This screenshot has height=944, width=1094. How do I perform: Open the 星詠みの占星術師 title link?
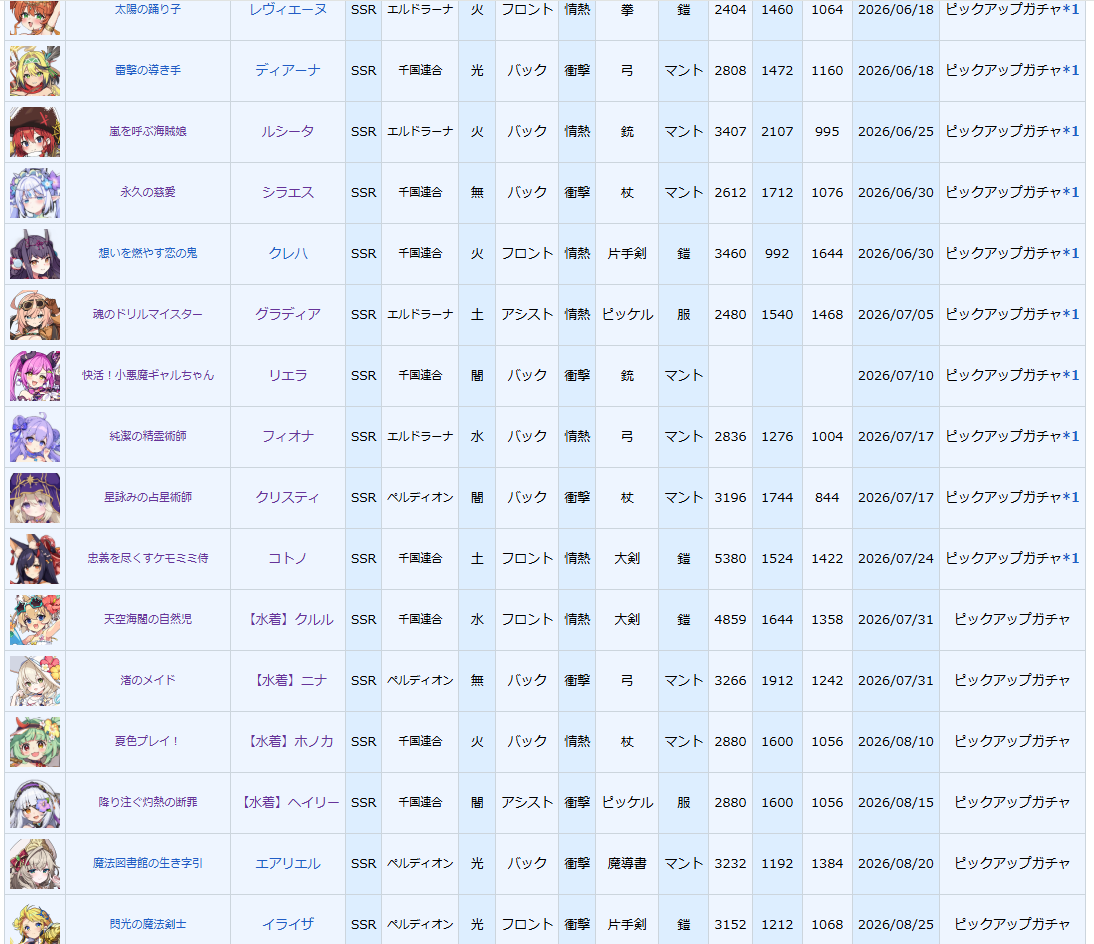click(x=148, y=497)
